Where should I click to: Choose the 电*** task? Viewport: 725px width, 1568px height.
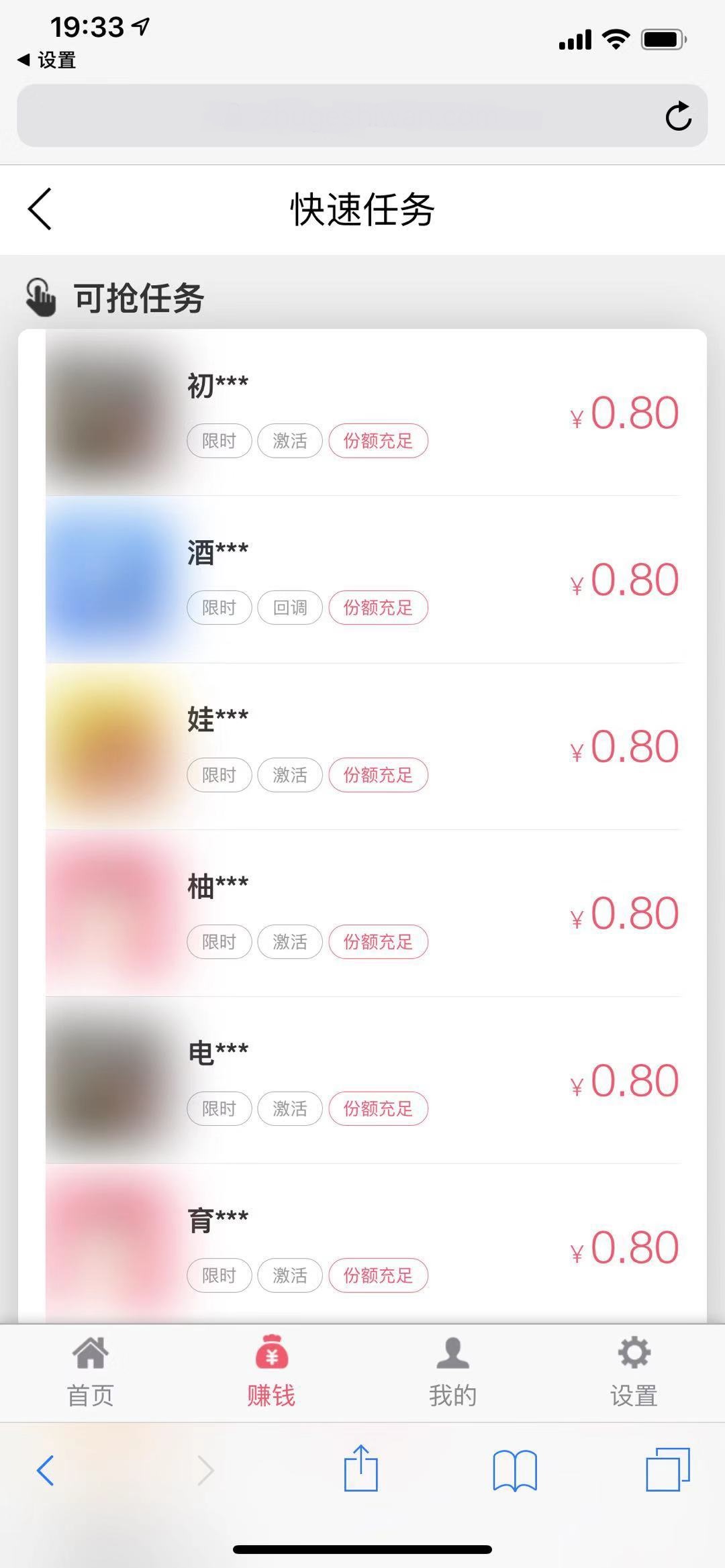362,1080
